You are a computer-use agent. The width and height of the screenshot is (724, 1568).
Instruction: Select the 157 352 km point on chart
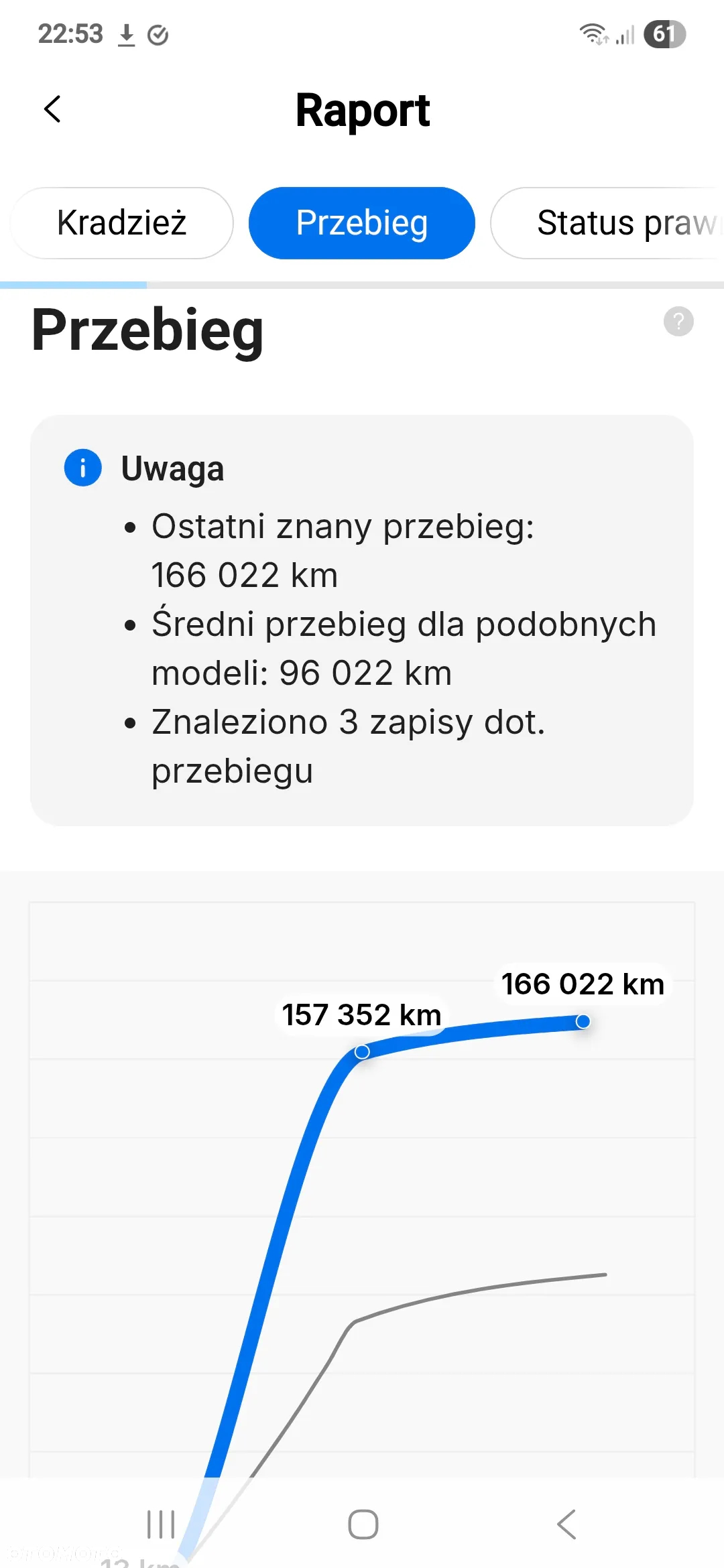coord(362,1051)
